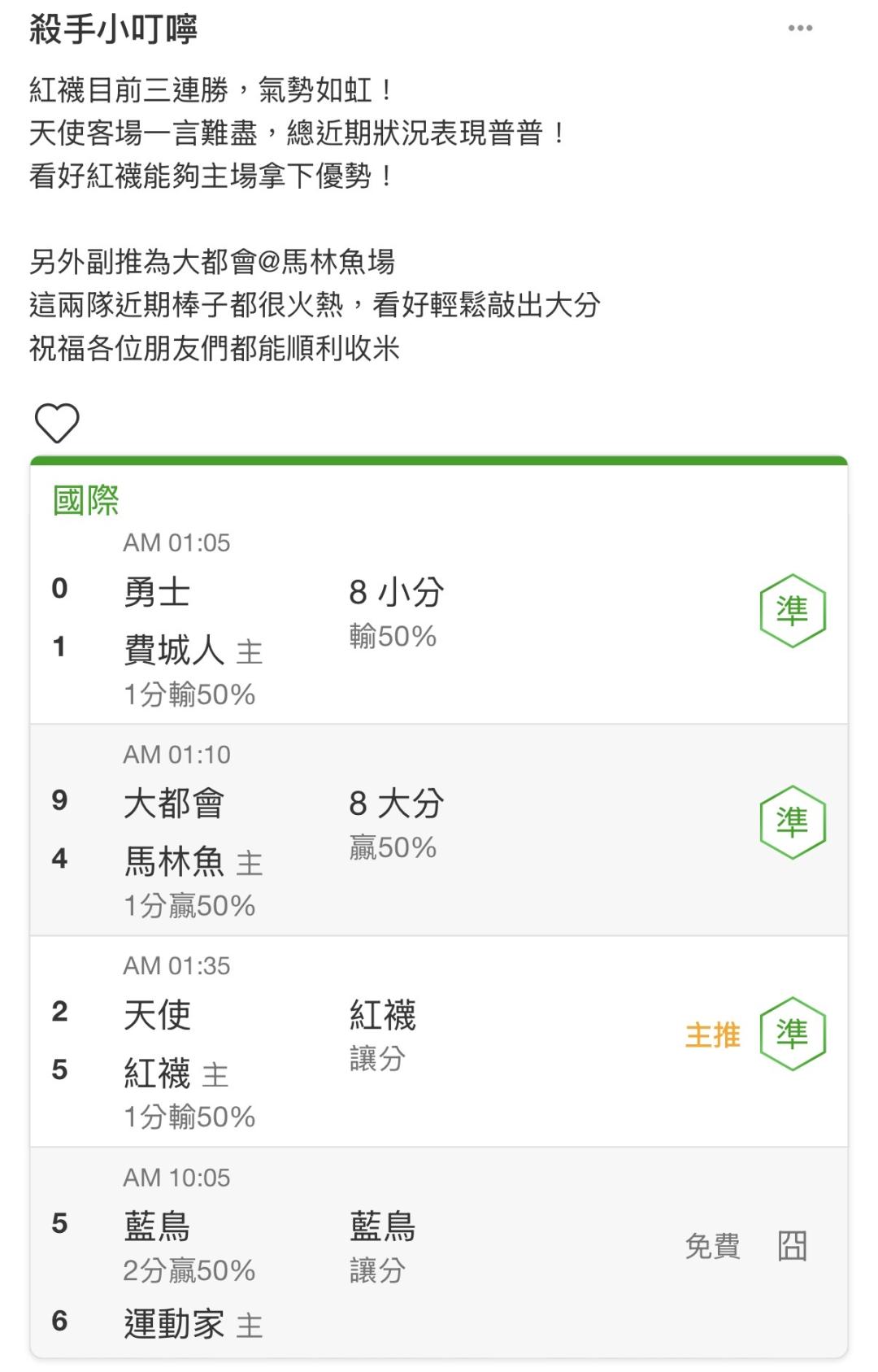Like this post with the heart icon
878x1372 pixels.
tap(57, 423)
